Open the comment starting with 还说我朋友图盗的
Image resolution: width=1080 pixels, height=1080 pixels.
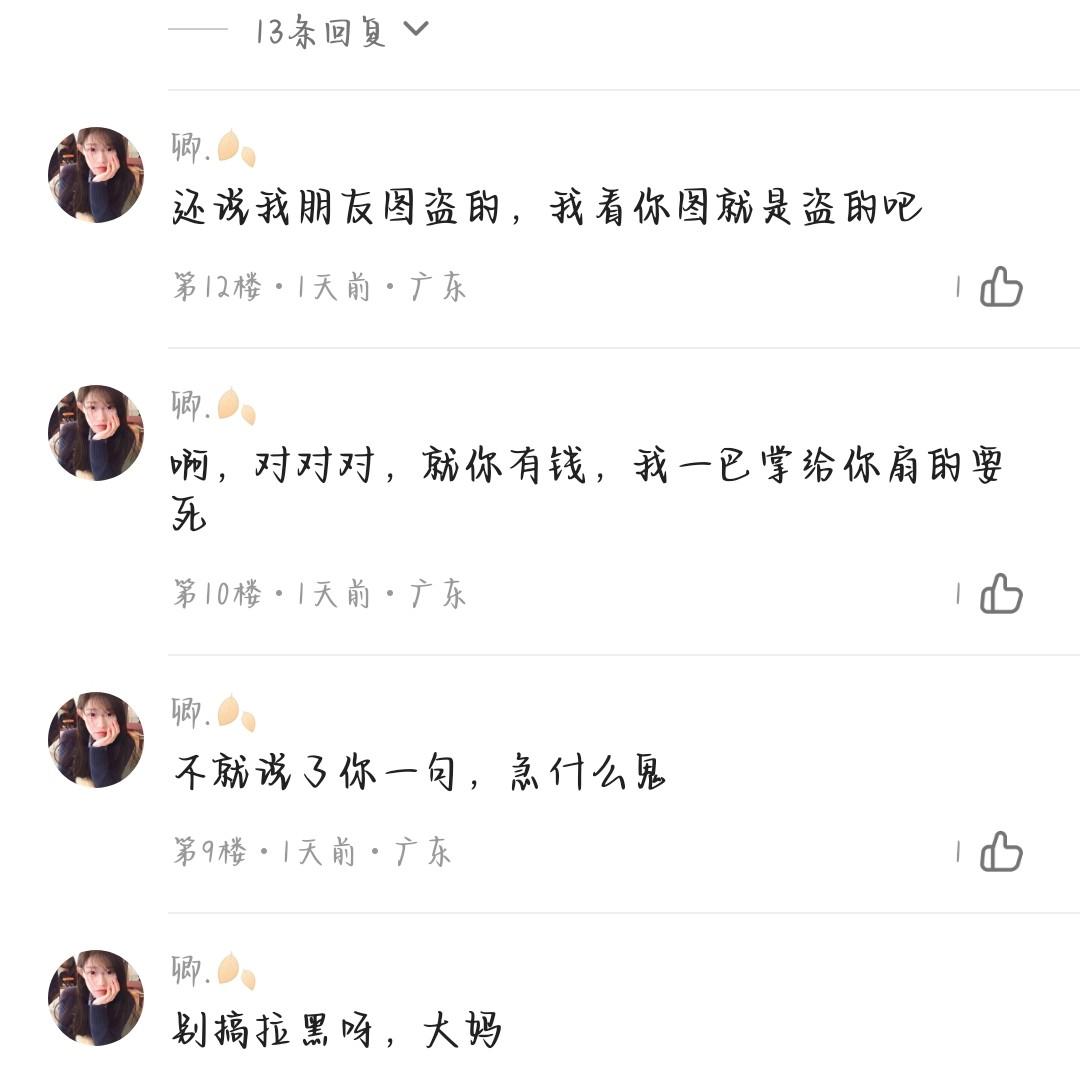point(546,209)
